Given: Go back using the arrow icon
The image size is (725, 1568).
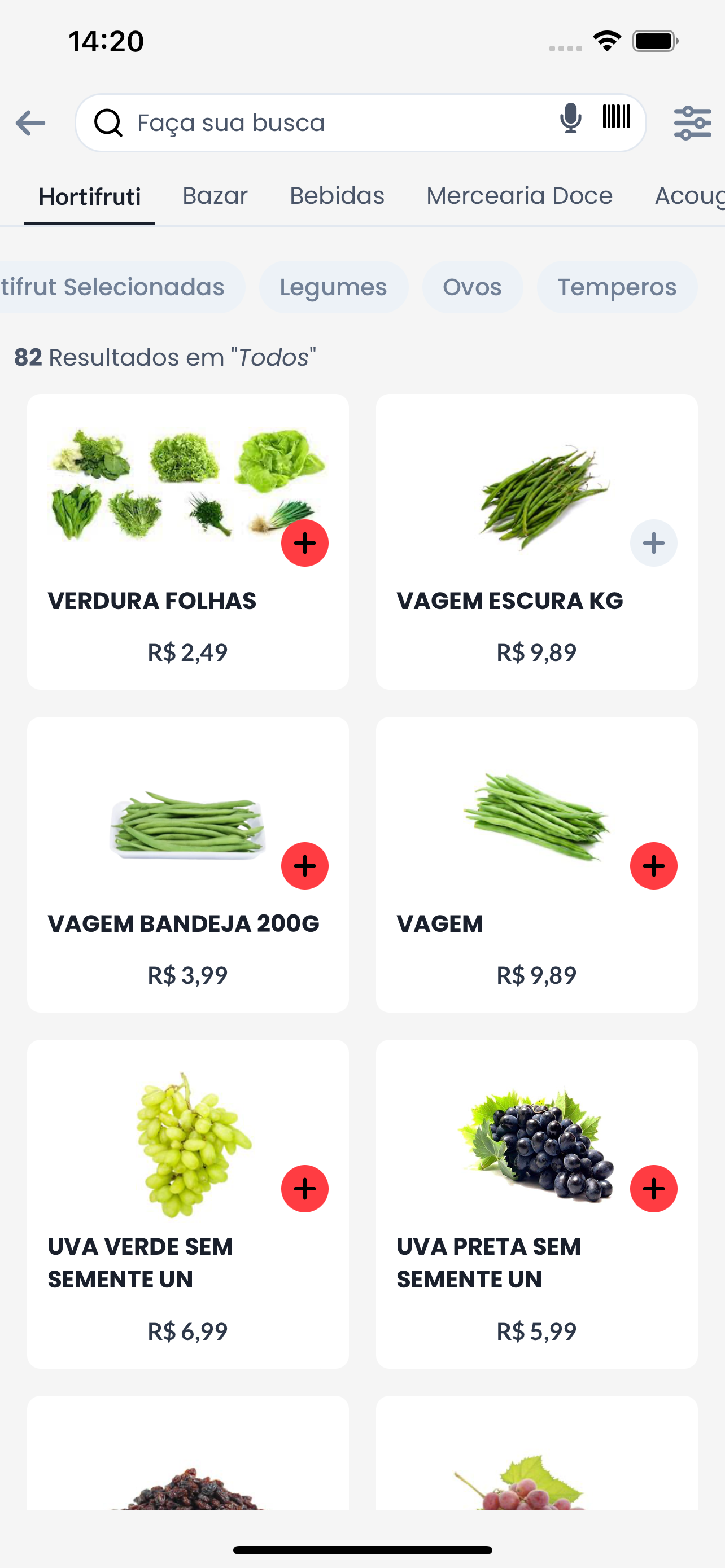Looking at the screenshot, I should coord(30,124).
